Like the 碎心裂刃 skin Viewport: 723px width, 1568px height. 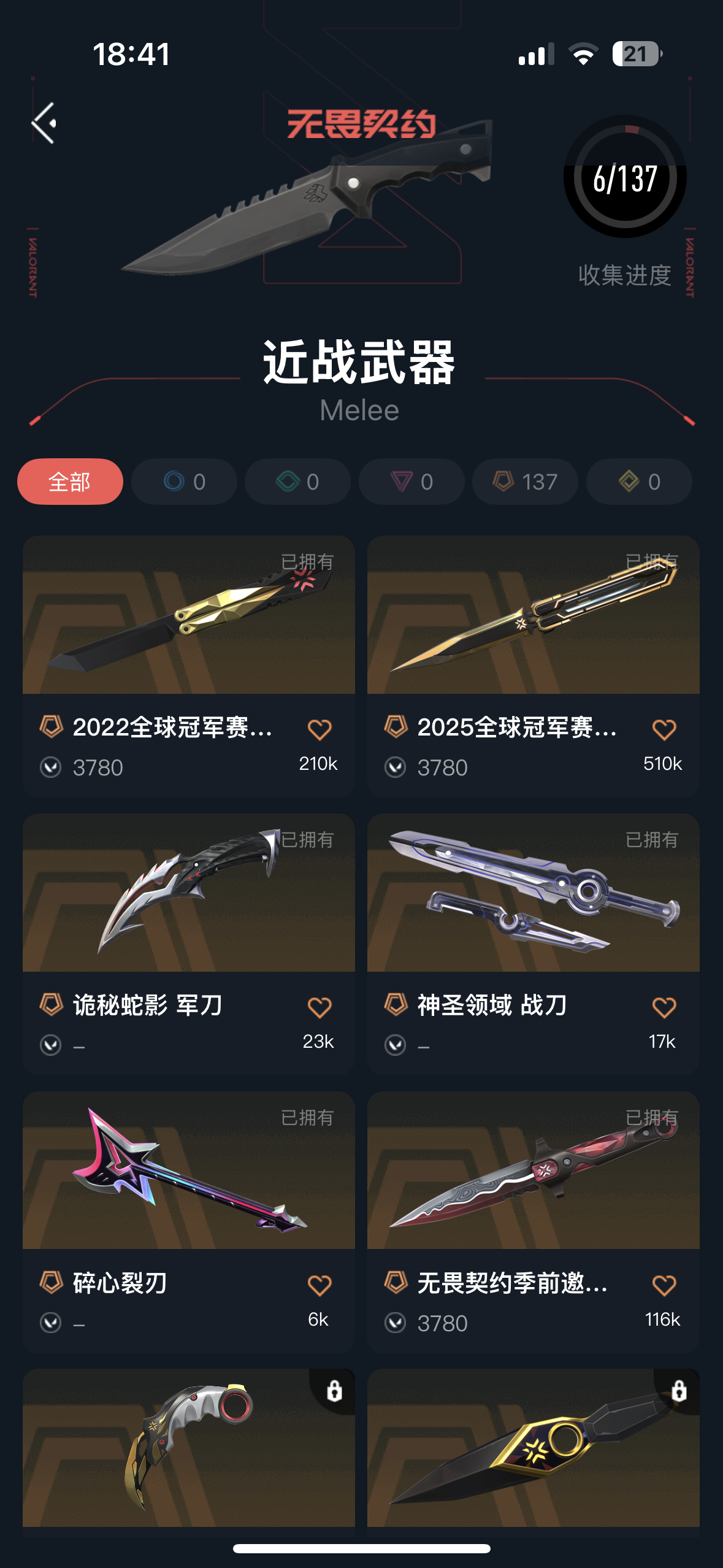coord(319,1285)
